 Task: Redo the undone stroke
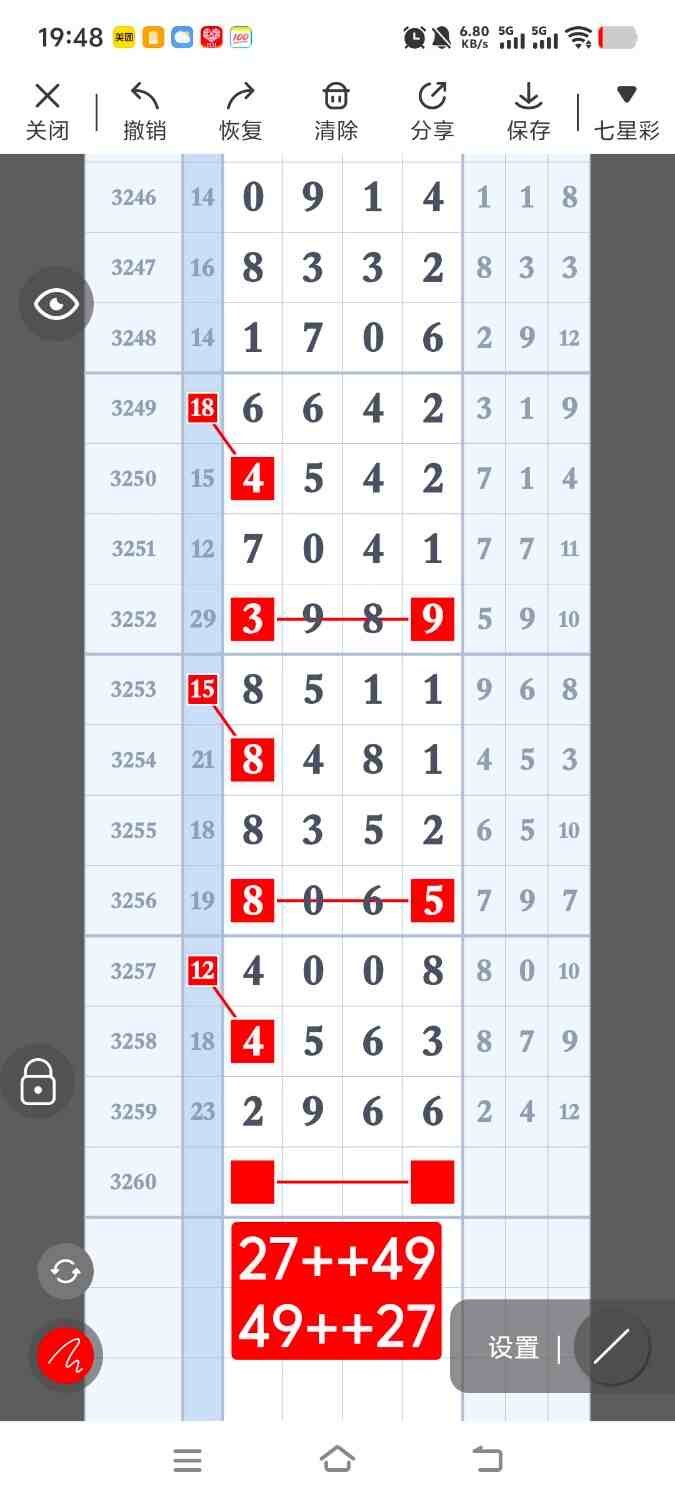[x=240, y=111]
